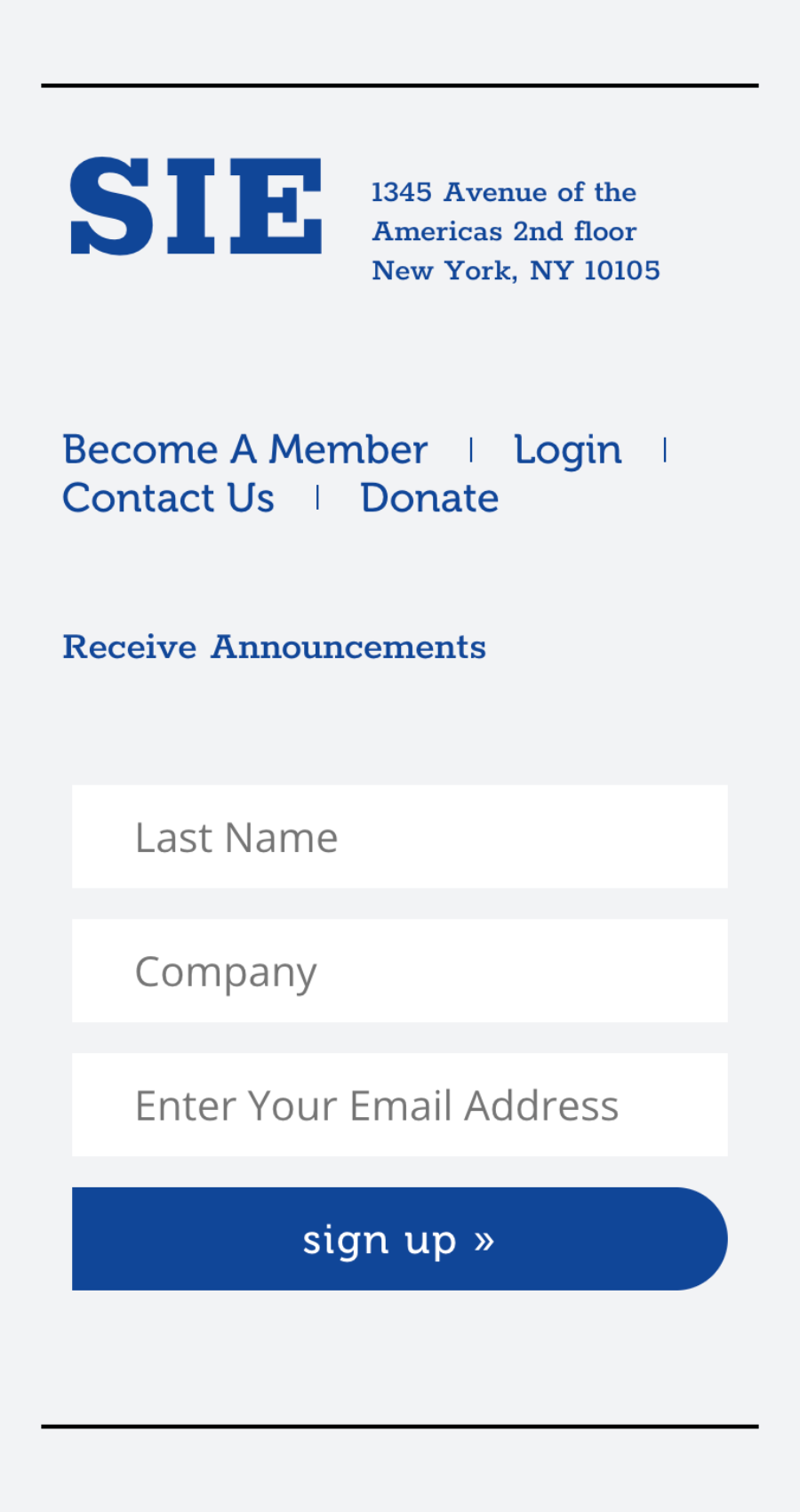Navigate to membership via Become A Member
This screenshot has height=1512, width=800.
click(x=244, y=449)
